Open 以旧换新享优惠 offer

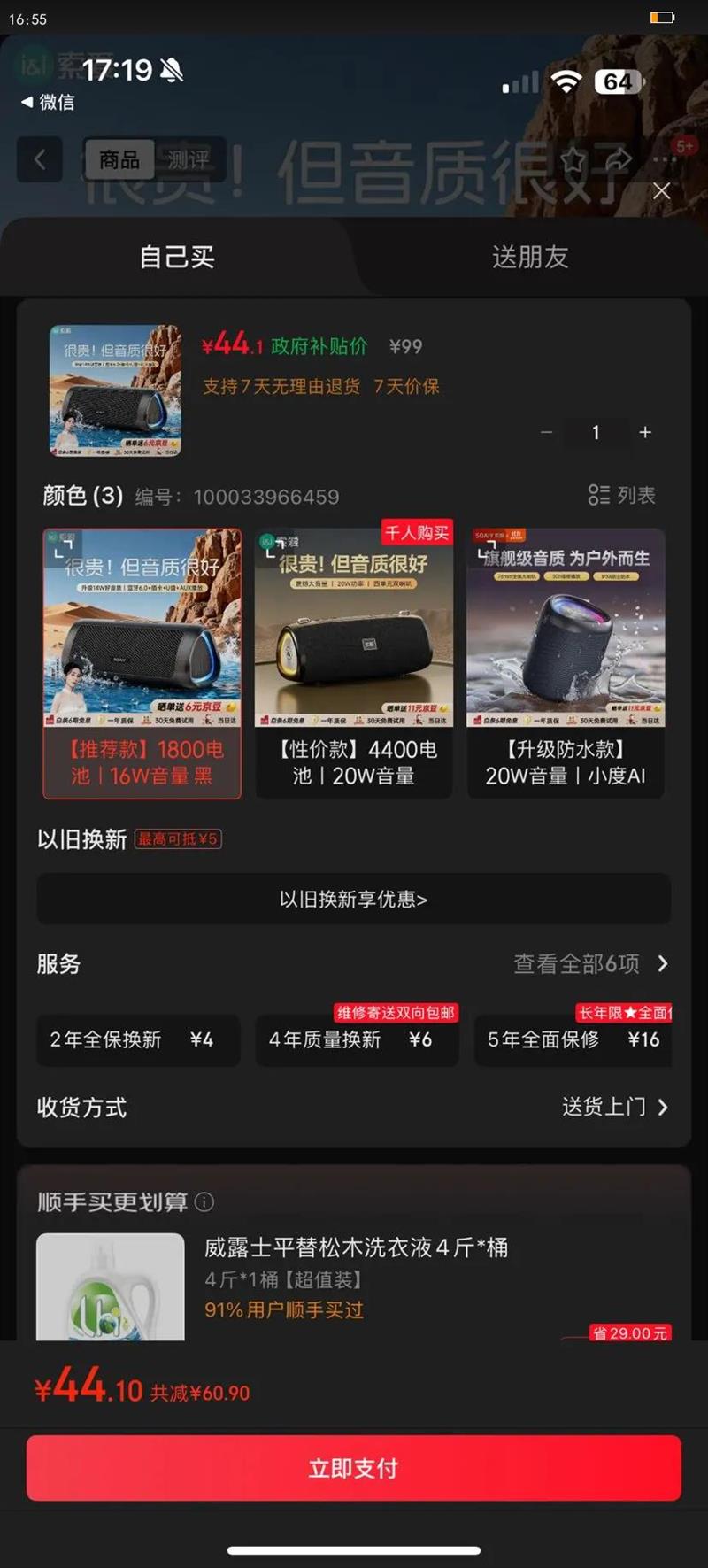(353, 899)
